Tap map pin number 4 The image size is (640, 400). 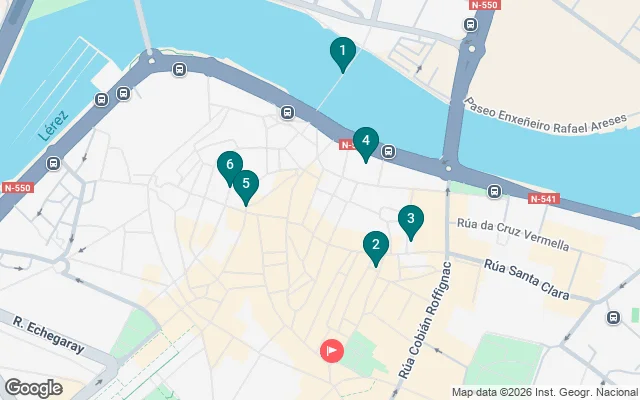coord(366,142)
